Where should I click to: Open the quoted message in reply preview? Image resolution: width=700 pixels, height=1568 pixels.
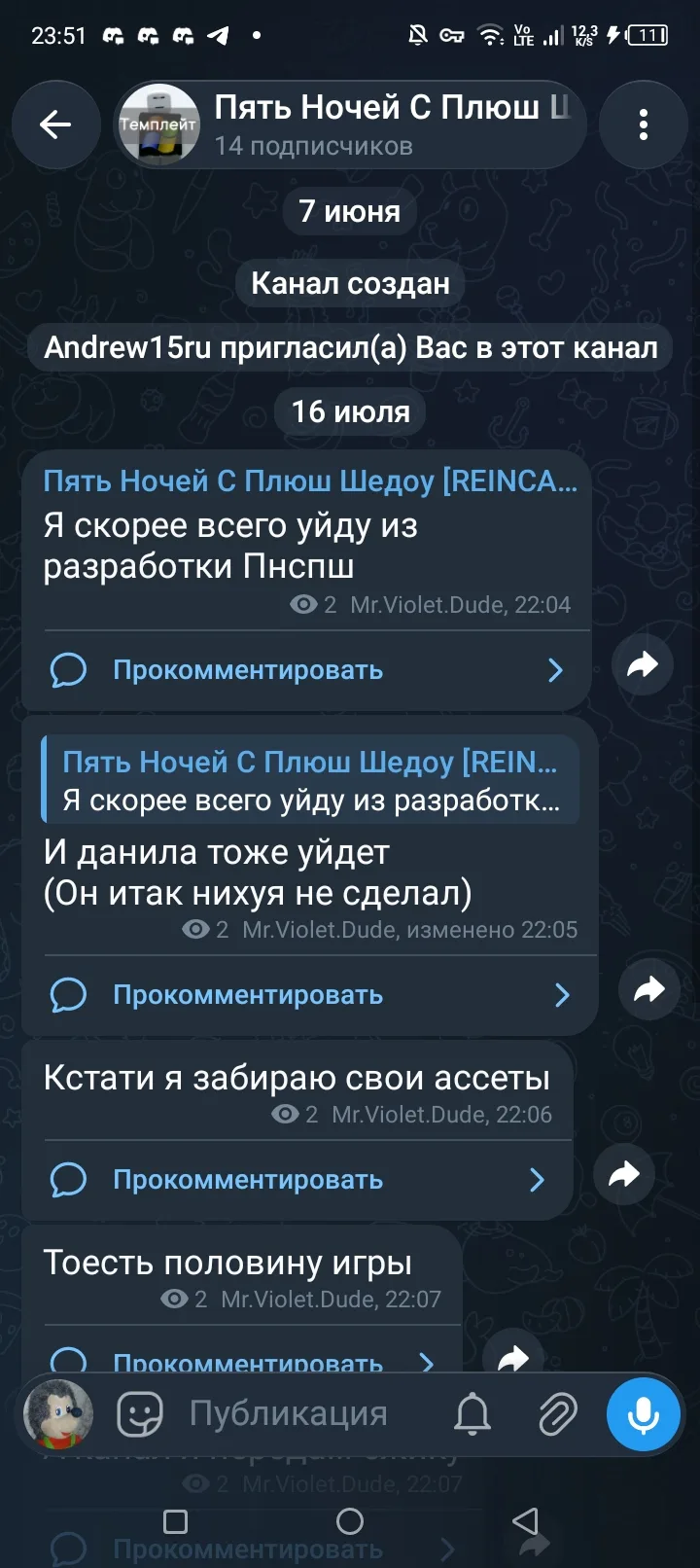tap(311, 780)
